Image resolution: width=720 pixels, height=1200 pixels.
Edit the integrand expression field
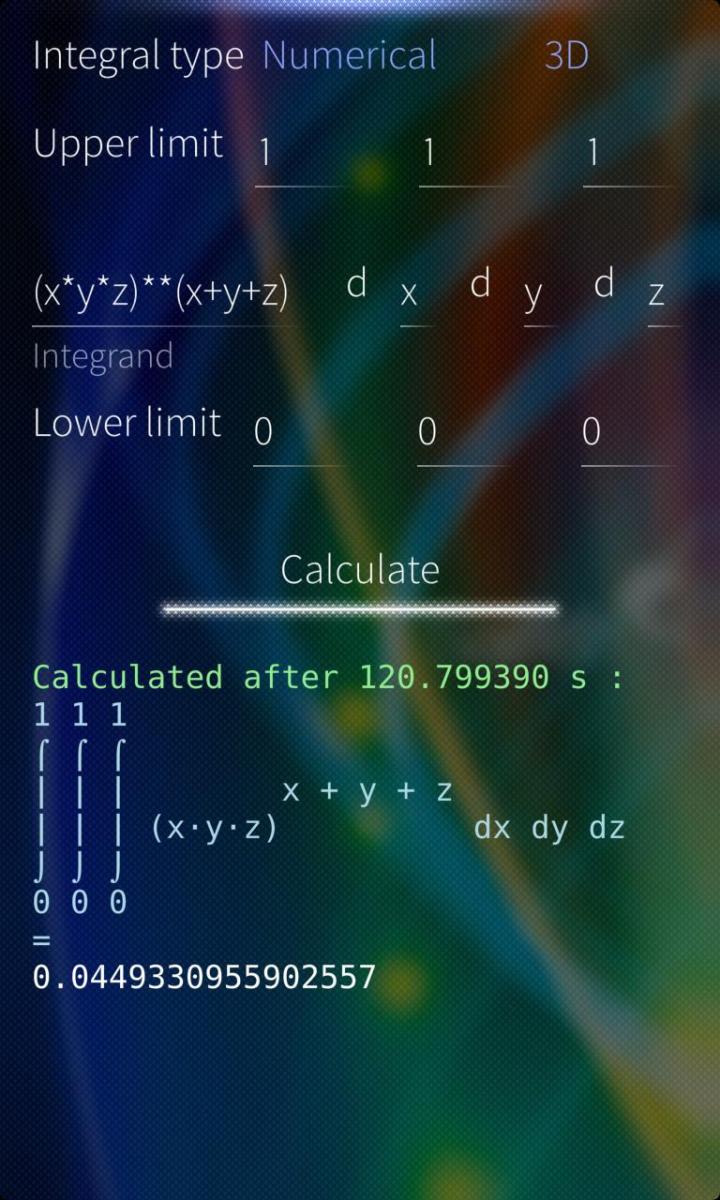tap(162, 292)
